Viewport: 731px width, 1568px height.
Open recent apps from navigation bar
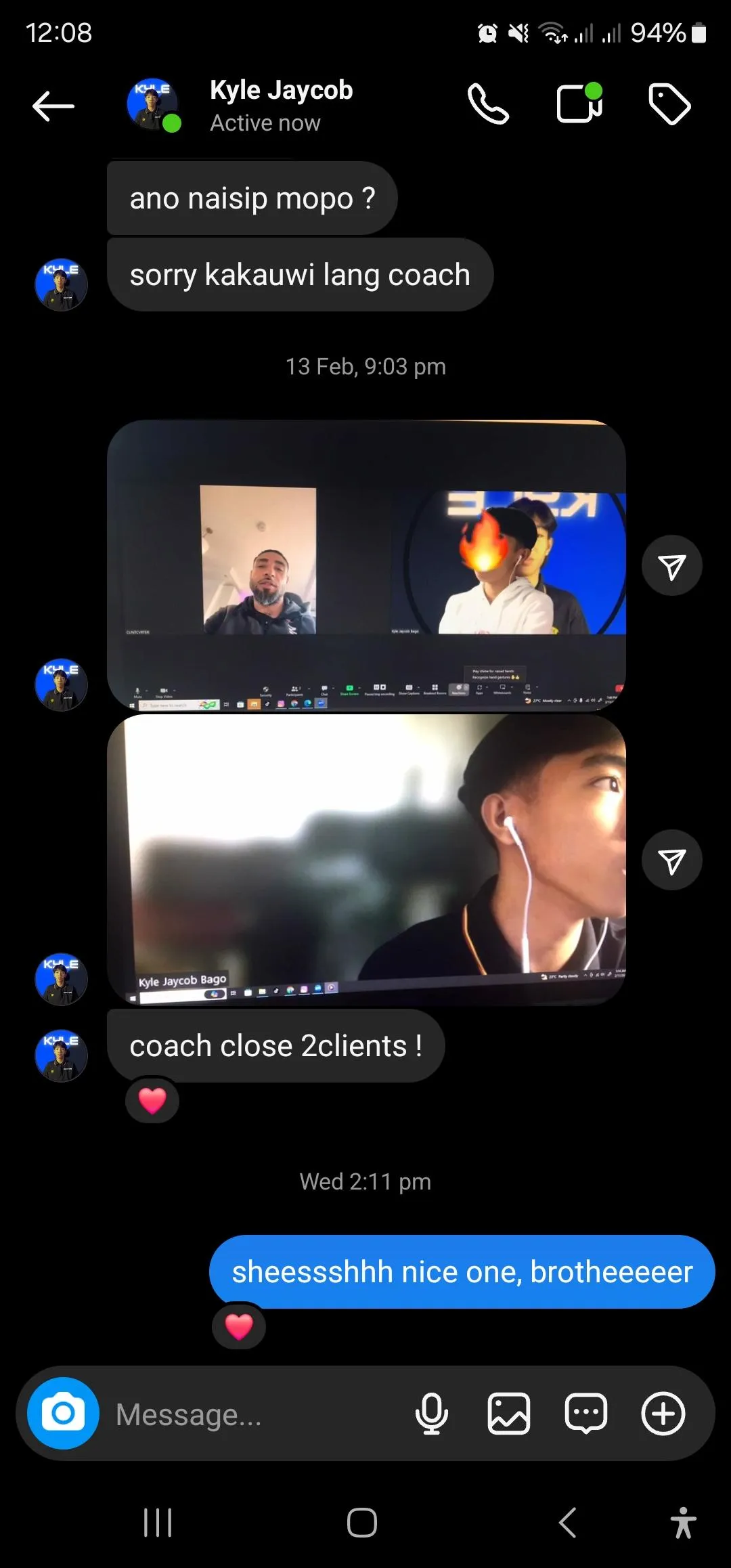point(158,1523)
